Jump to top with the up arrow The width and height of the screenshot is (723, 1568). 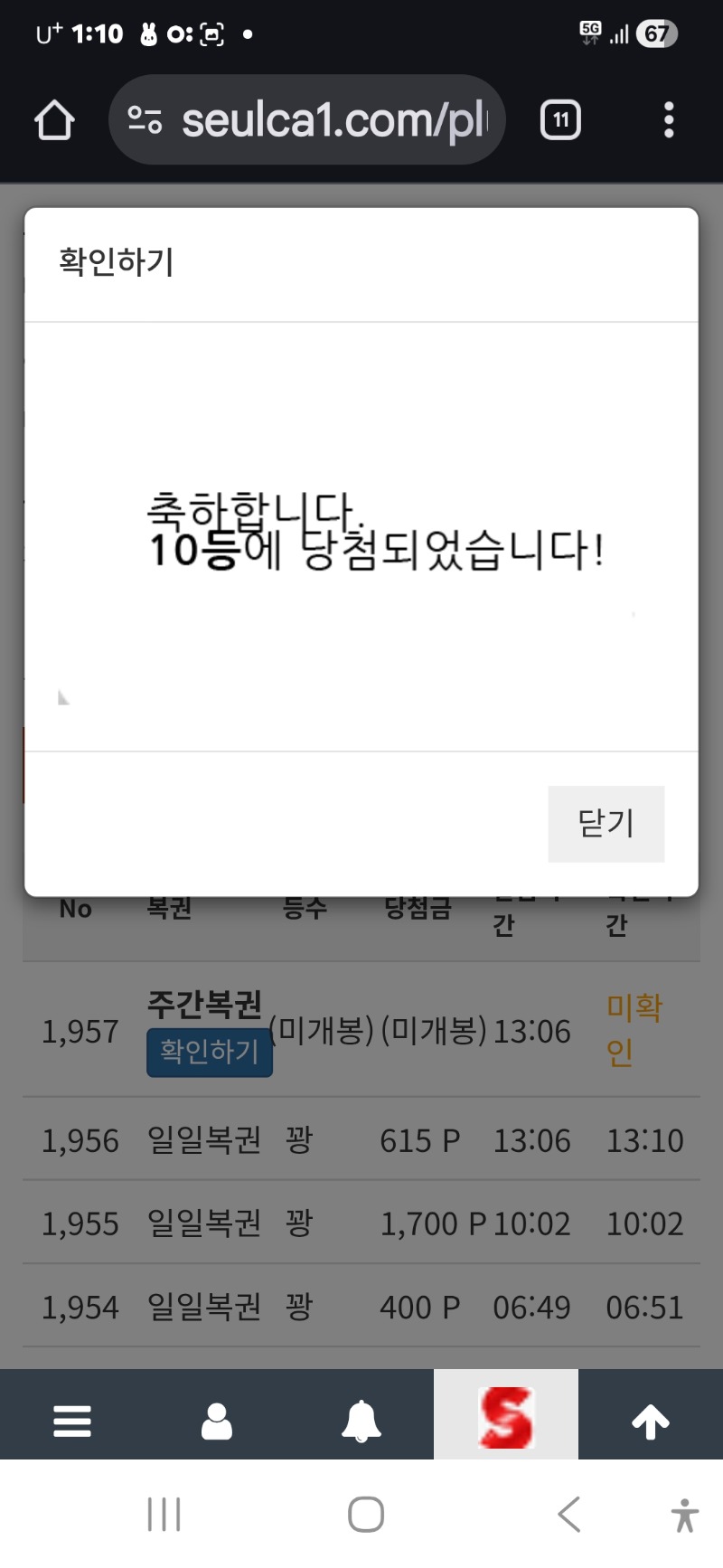coord(651,1421)
